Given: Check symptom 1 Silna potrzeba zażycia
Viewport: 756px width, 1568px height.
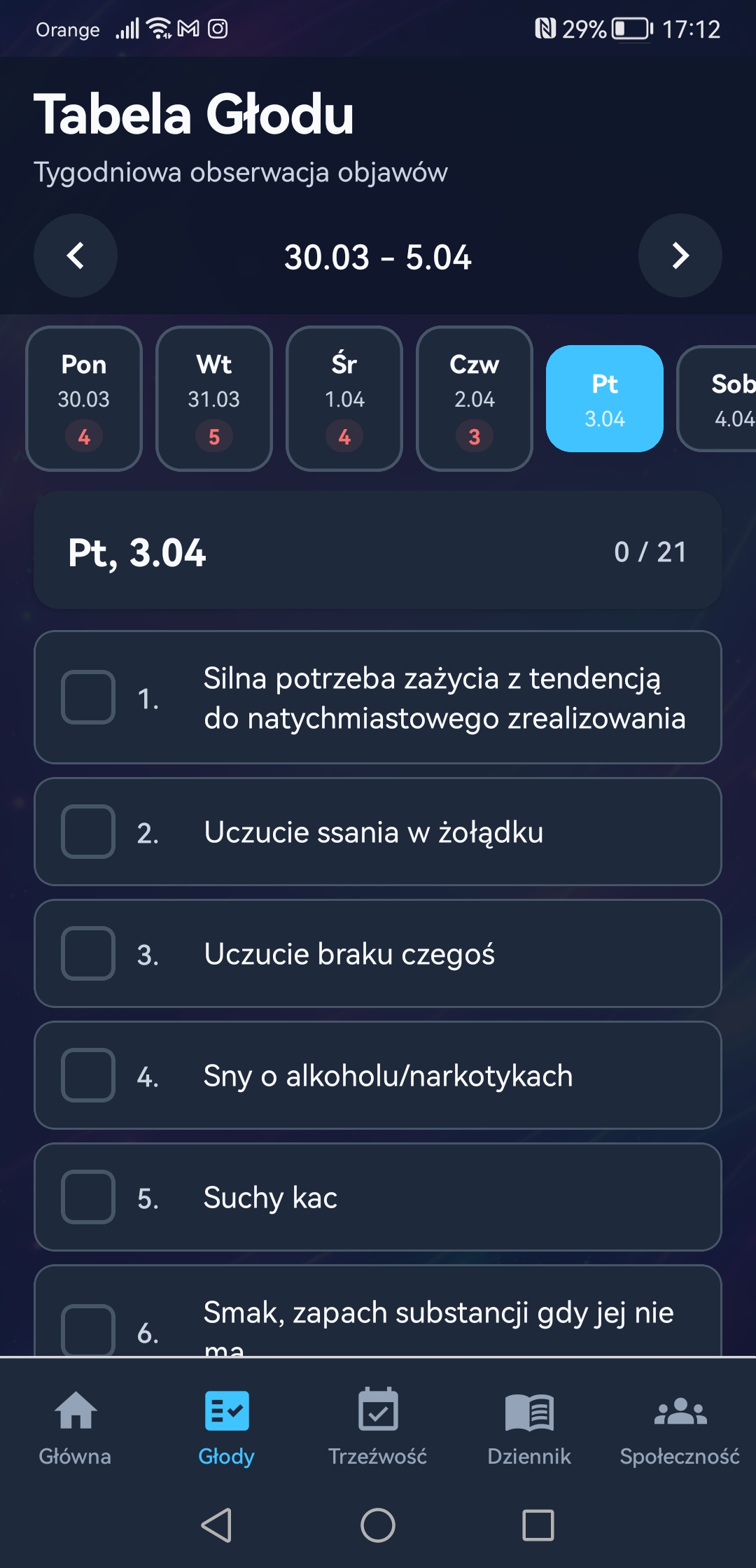Looking at the screenshot, I should (88, 697).
